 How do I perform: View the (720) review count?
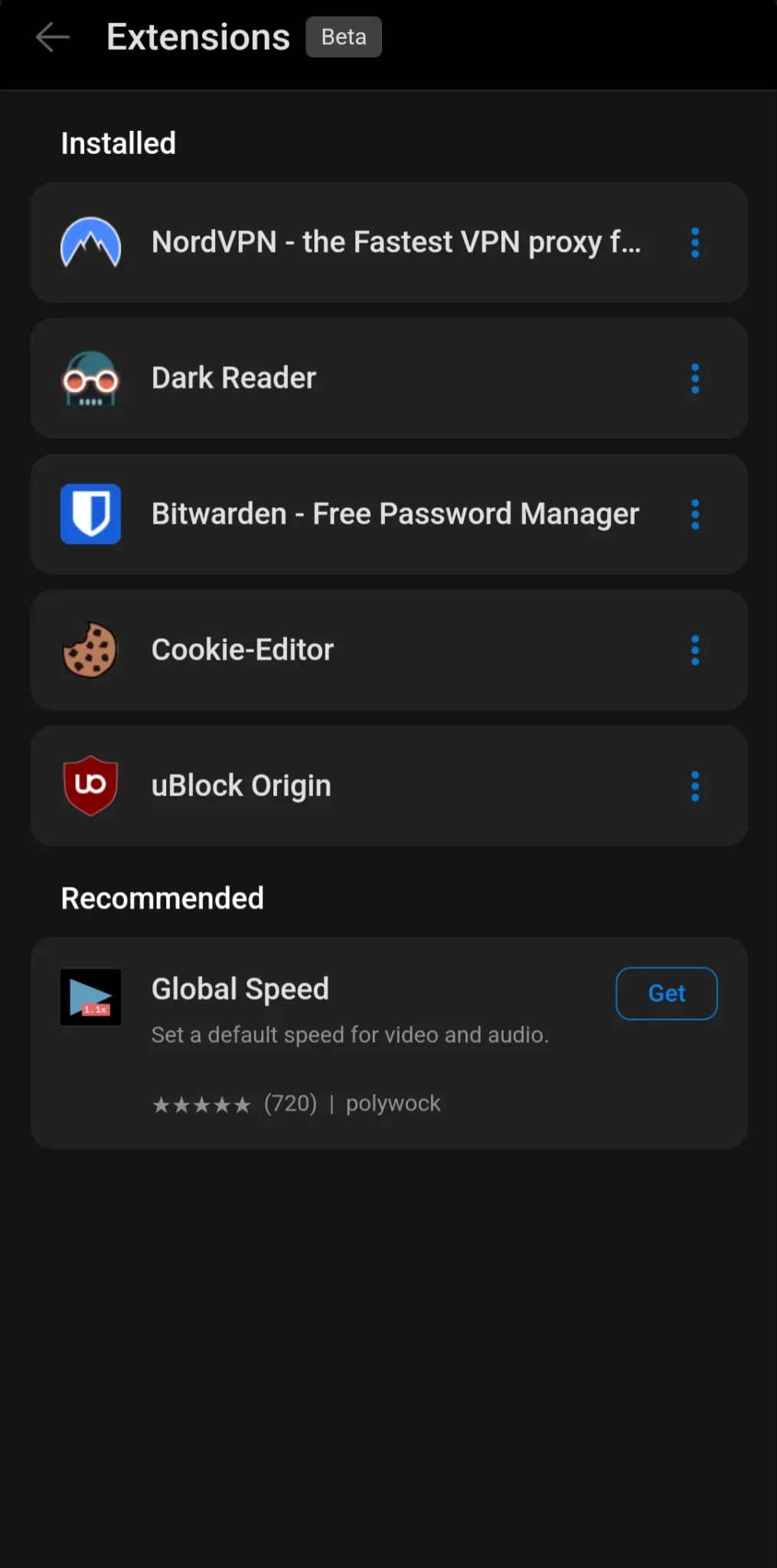289,1102
